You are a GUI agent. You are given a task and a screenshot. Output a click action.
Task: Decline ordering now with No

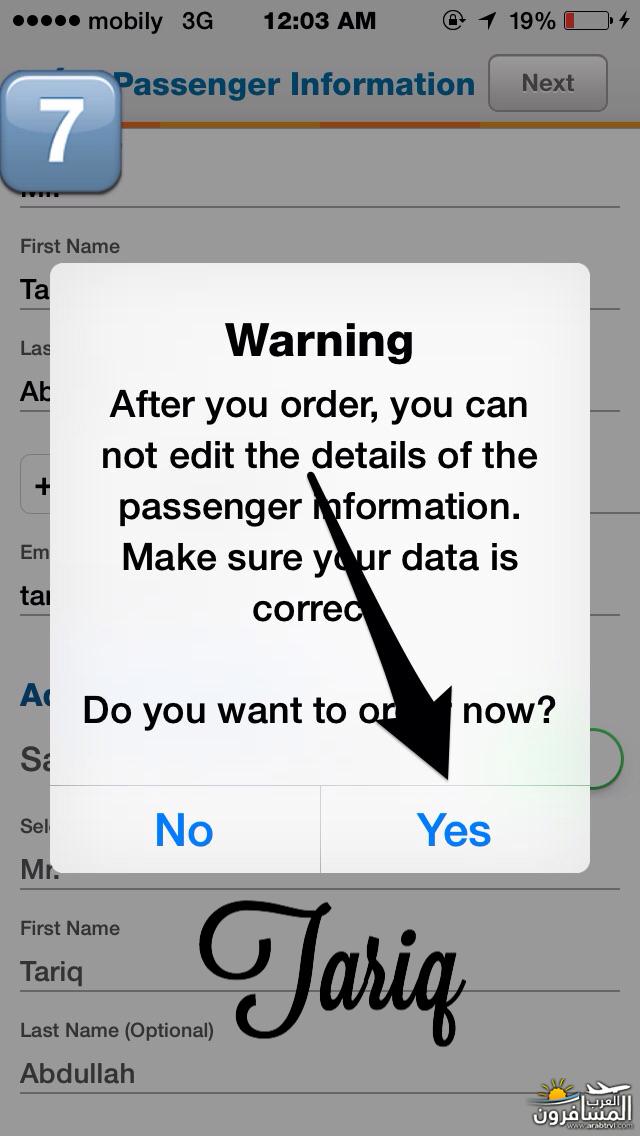185,830
